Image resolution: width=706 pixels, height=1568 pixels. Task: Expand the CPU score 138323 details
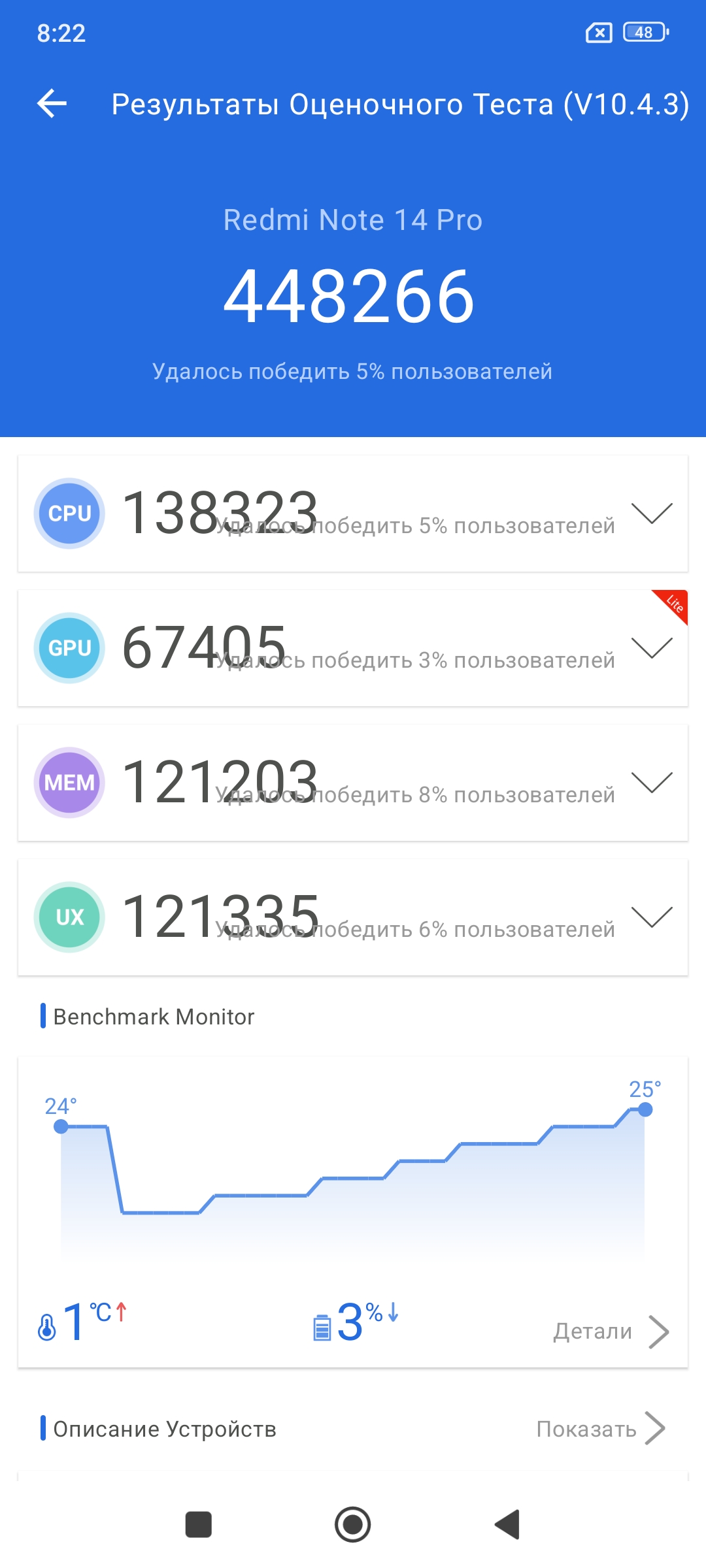point(652,513)
